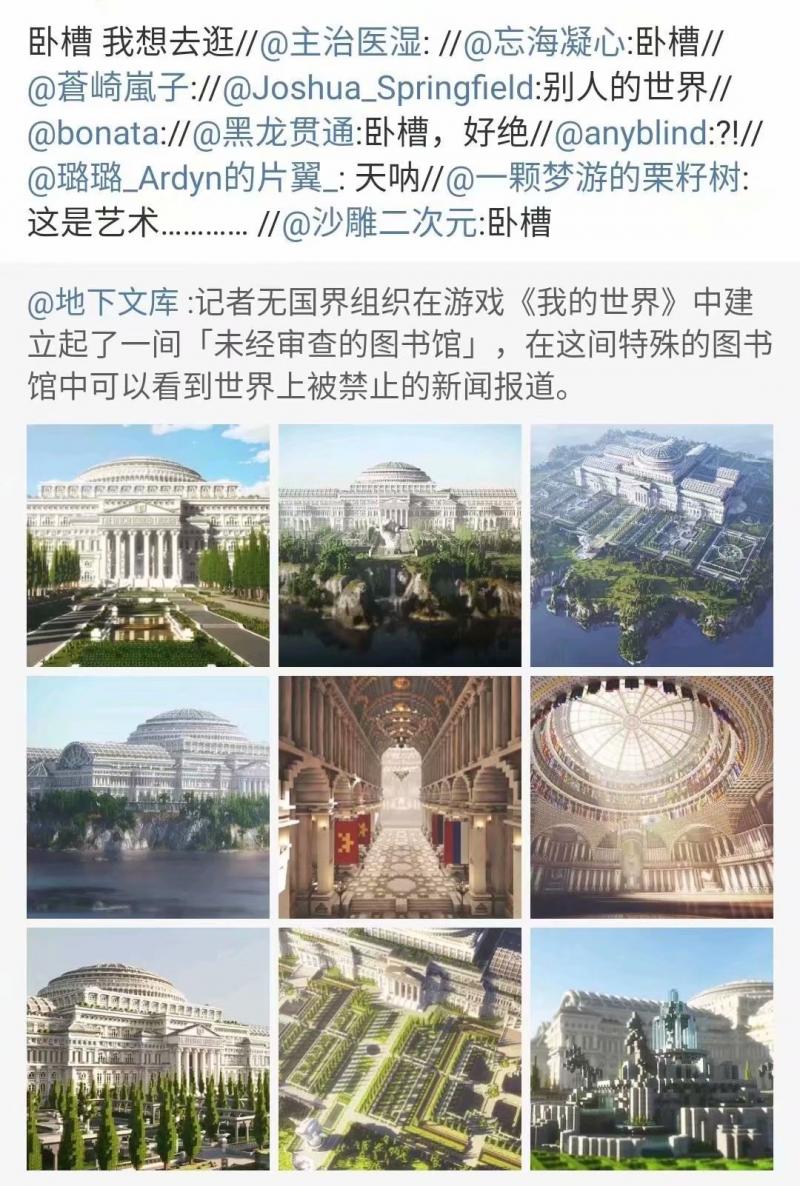Open the photo of facade behind cypress trees

[148, 1048]
